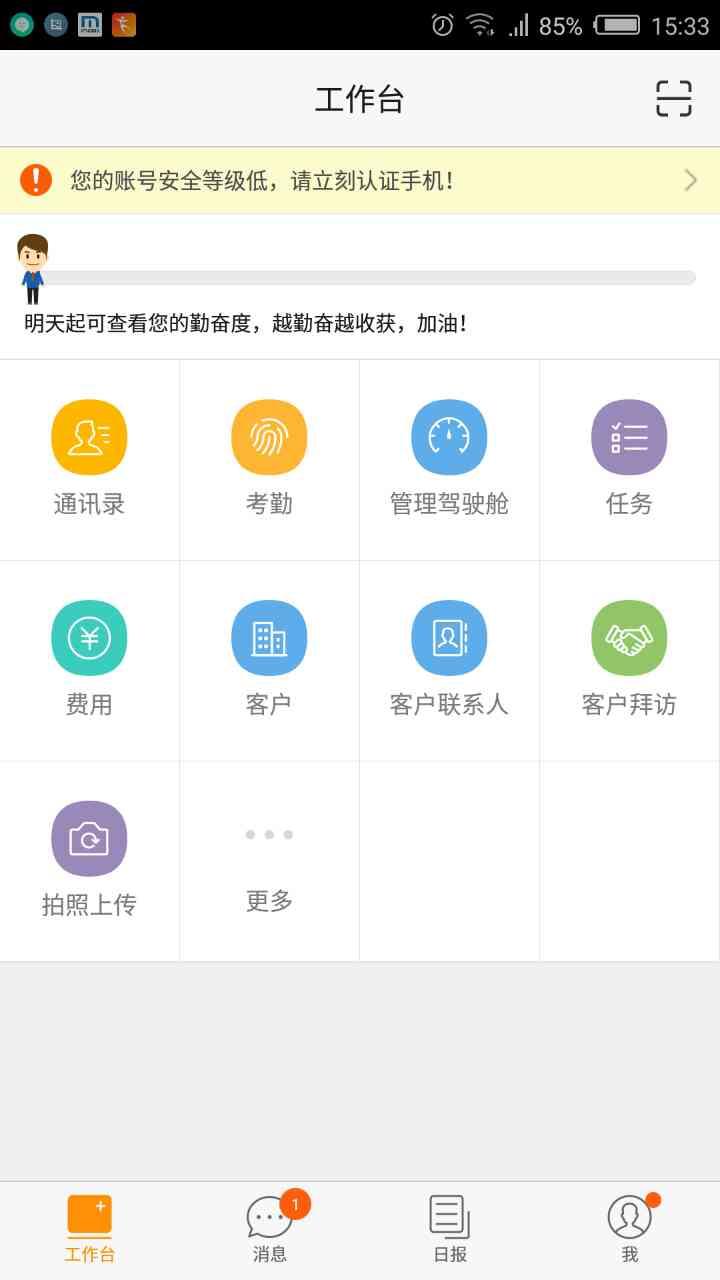Switch to the 日报 daily report tab
This screenshot has height=1280, width=720.
pos(450,1229)
